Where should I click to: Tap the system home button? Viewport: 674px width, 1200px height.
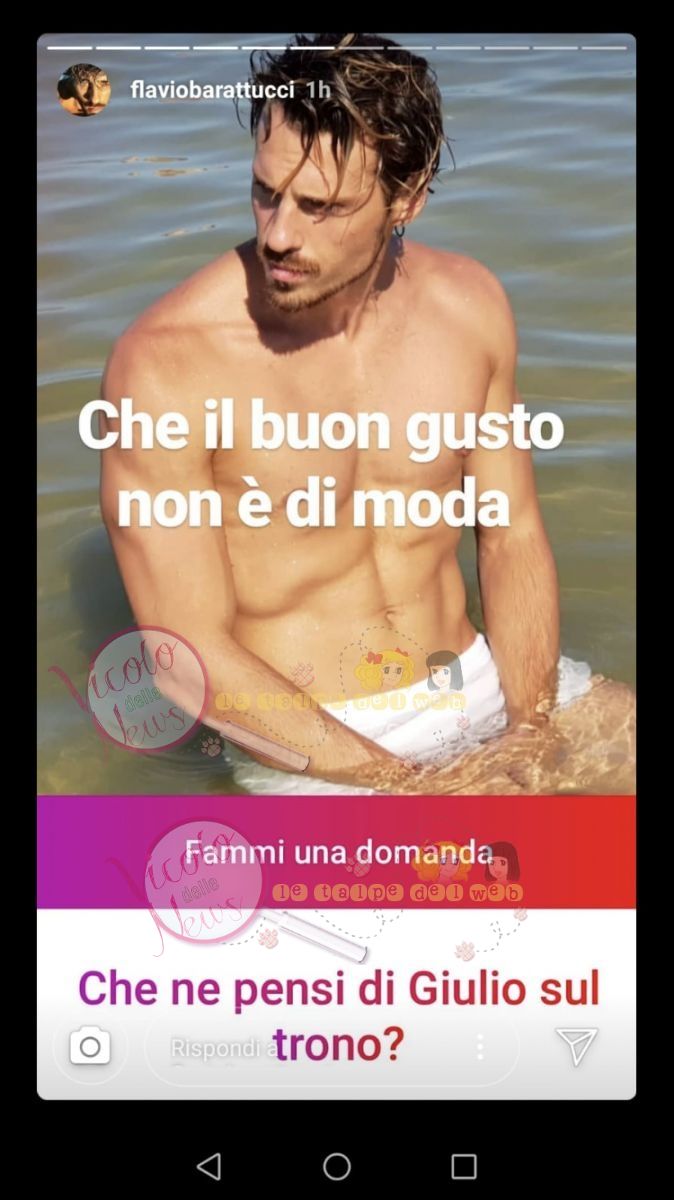(337, 1166)
